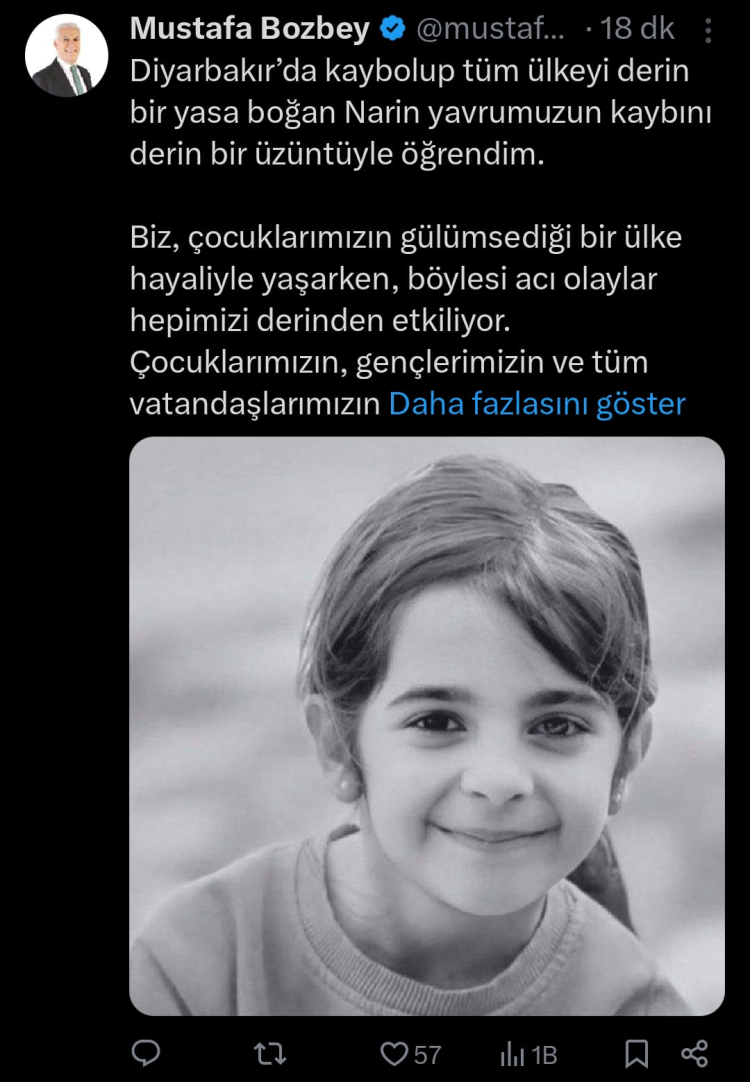750x1082 pixels.
Task: Reply to Mustafa Bozbey's tweet
Action: [x=146, y=1053]
